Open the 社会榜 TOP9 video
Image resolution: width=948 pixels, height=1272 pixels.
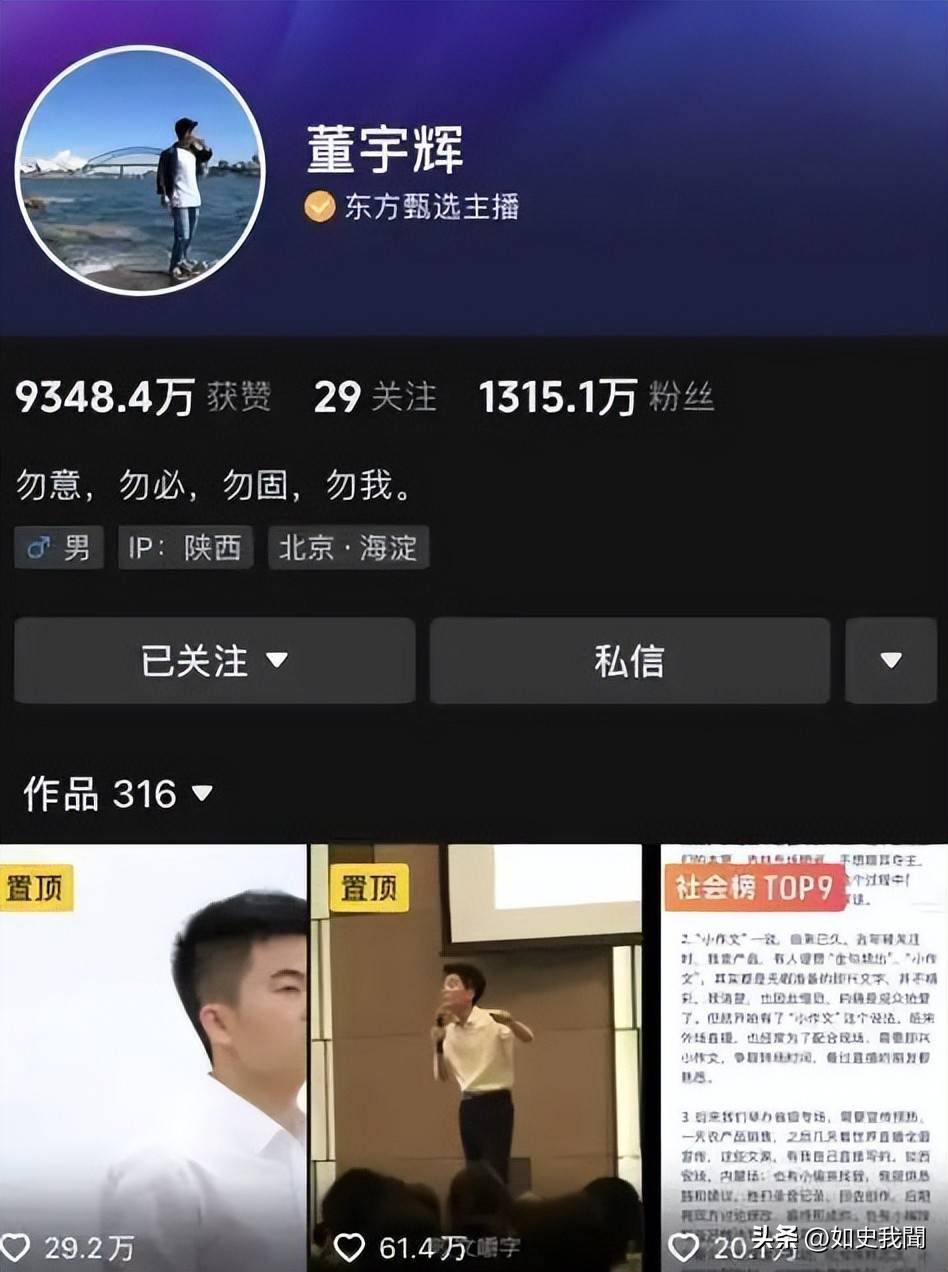click(803, 1050)
